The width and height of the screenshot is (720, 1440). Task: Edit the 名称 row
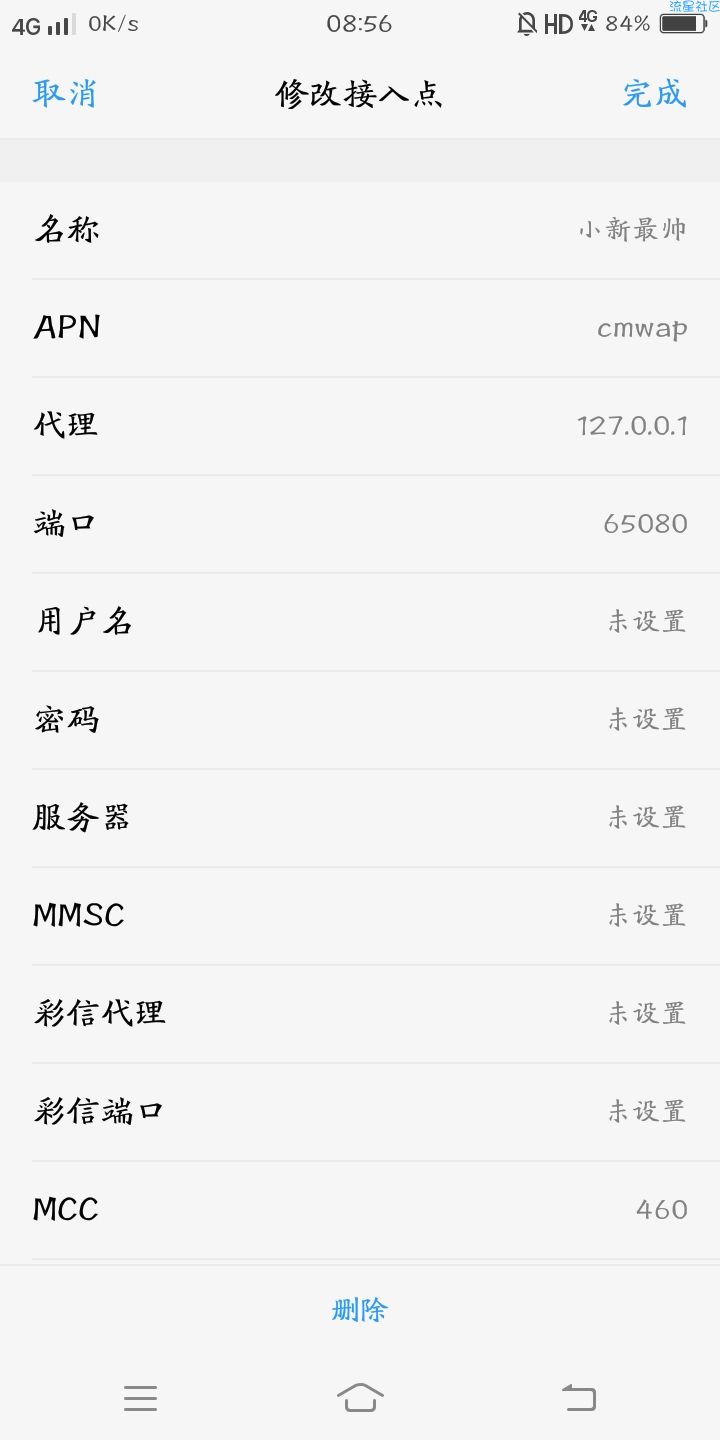(360, 230)
